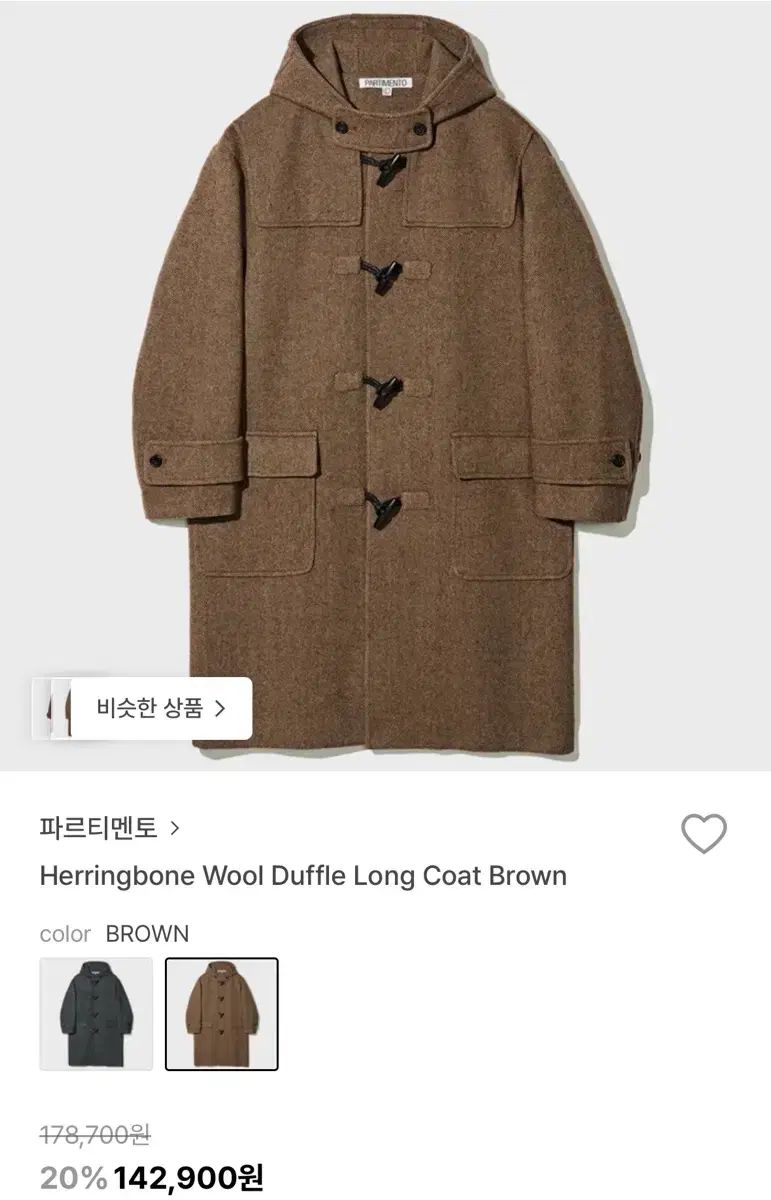This screenshot has height=1200, width=771.
Task: Open similar products (비슷한 상품)
Action: click(160, 709)
